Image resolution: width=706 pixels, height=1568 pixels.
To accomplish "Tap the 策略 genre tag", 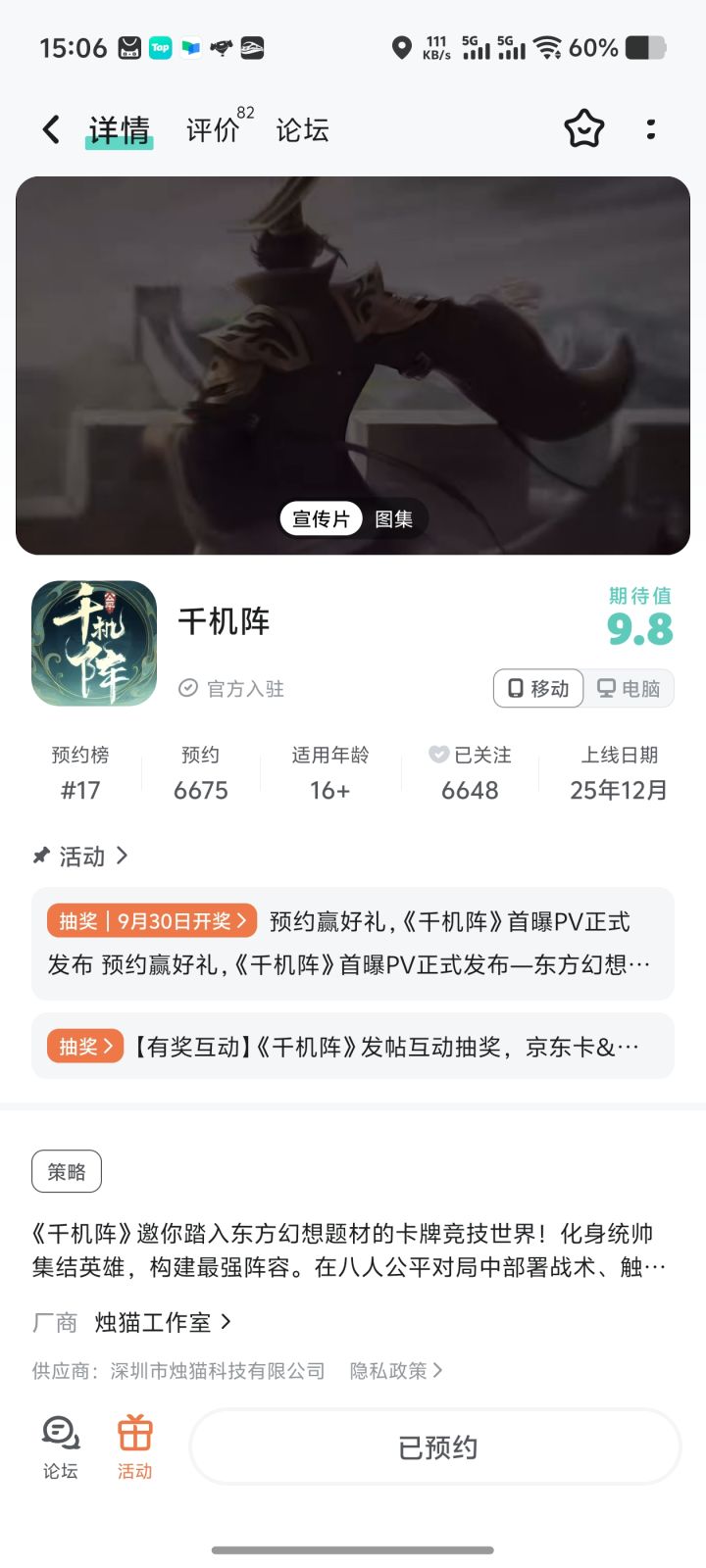I will (x=67, y=1171).
